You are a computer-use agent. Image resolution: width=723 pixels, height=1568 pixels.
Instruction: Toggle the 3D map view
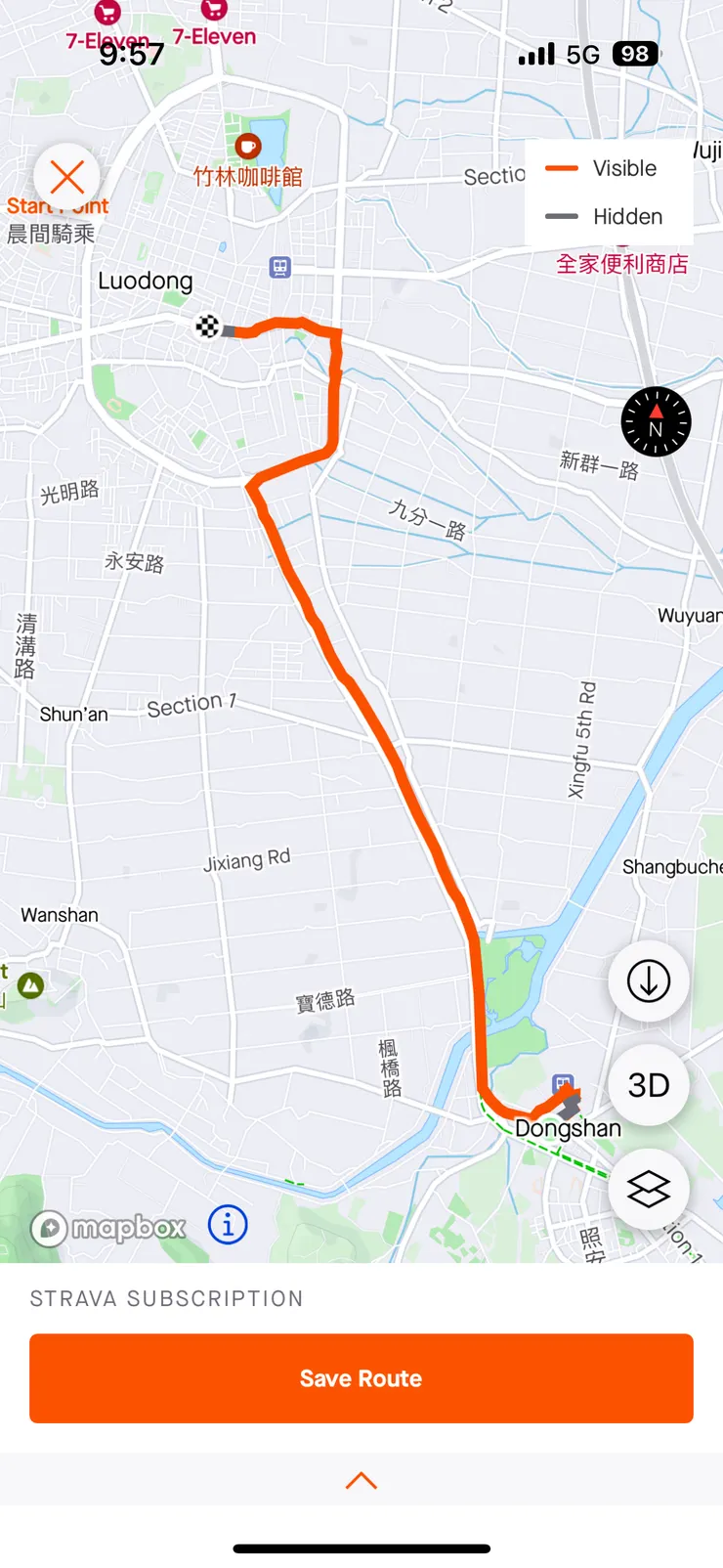pos(648,1085)
